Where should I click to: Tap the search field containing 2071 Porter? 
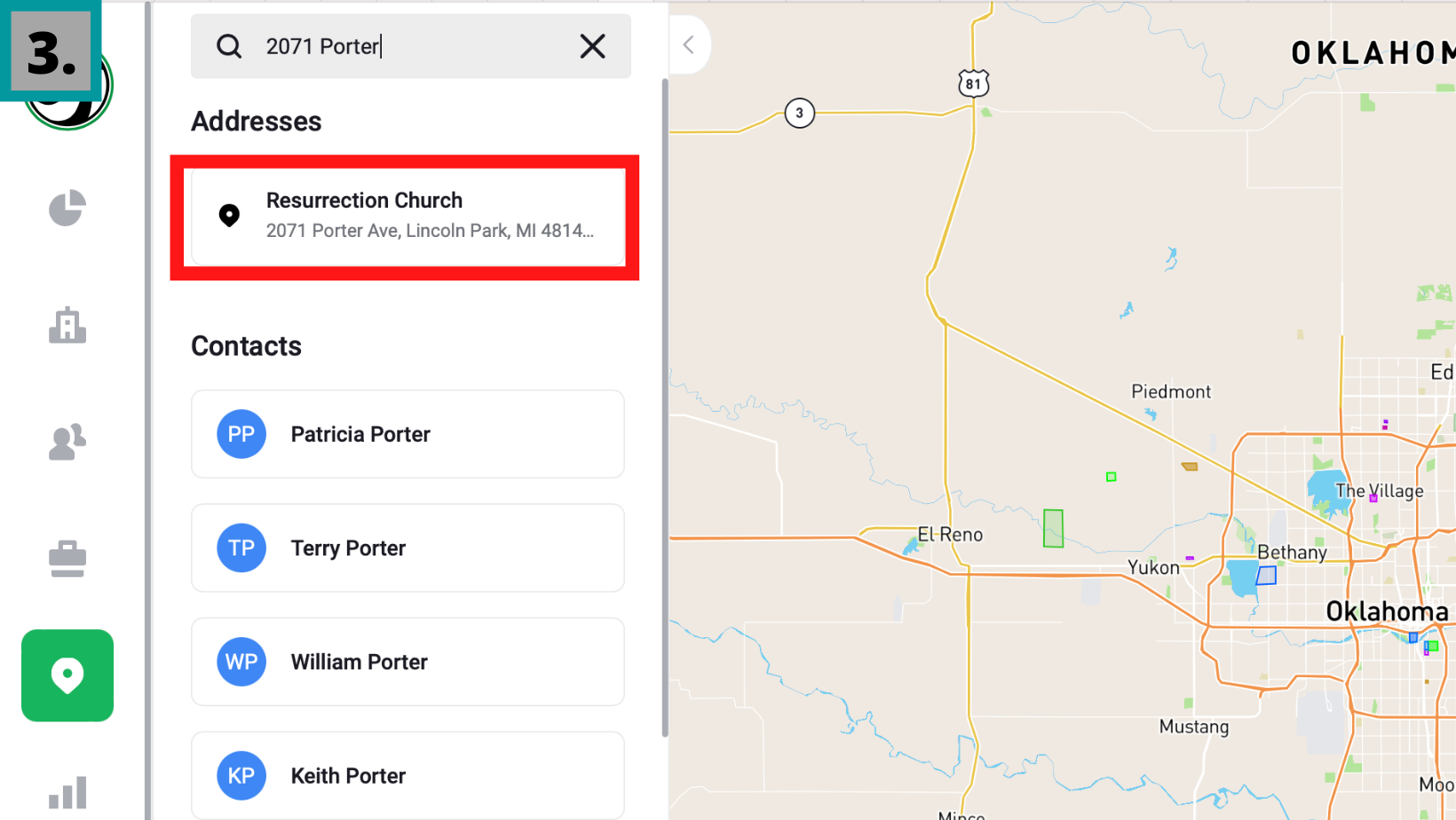(408, 46)
